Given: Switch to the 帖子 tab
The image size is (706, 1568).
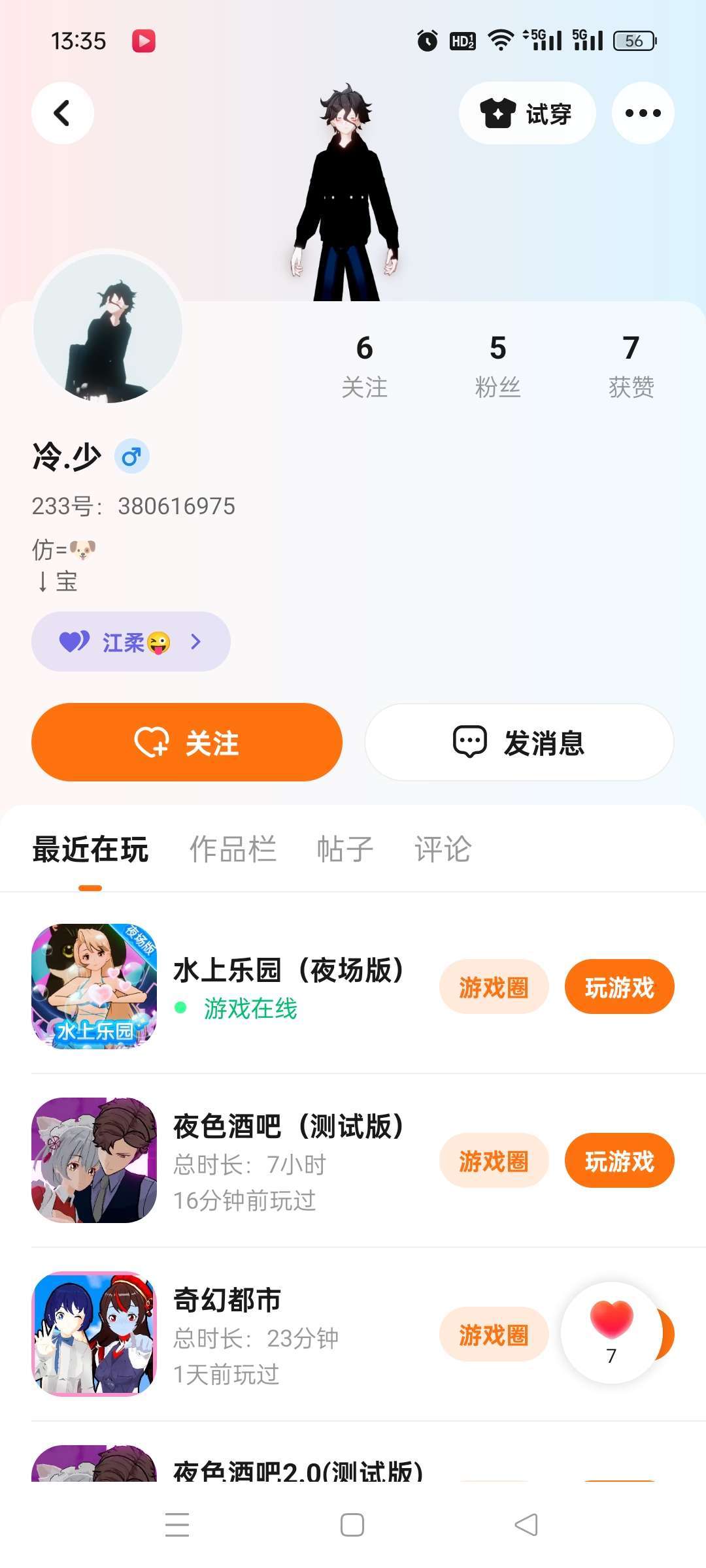Looking at the screenshot, I should tap(345, 849).
